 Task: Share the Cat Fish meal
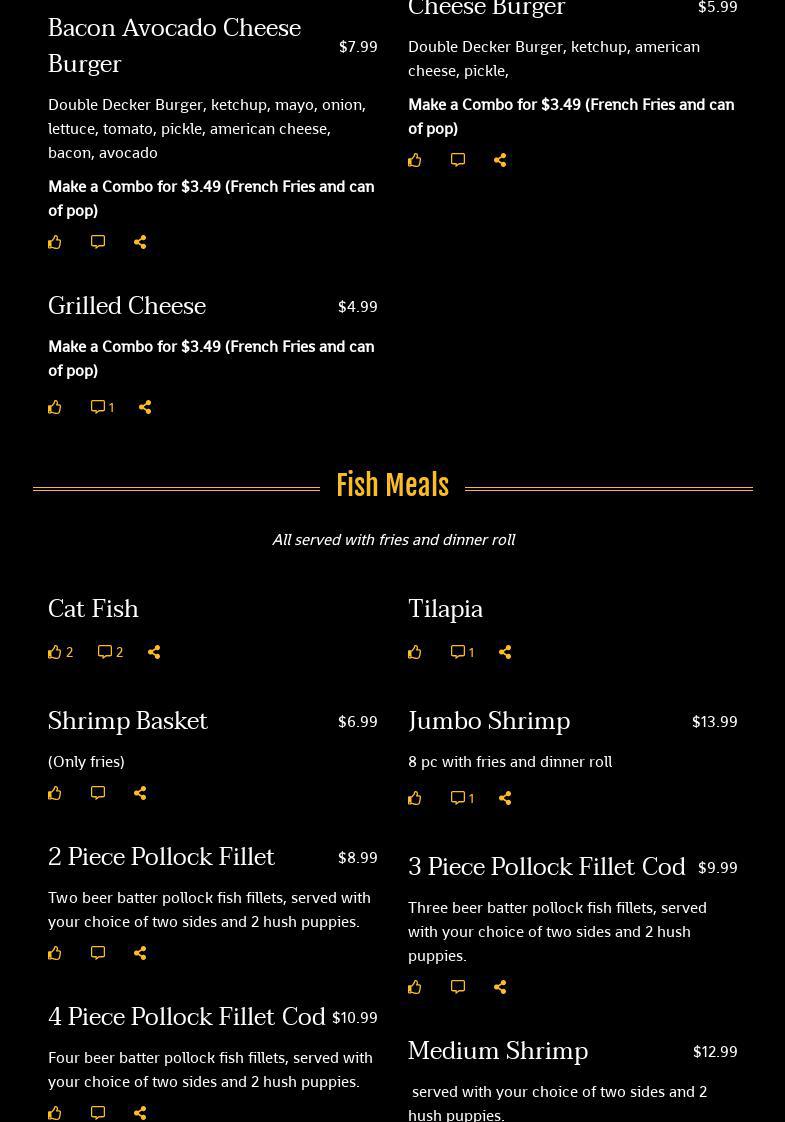[154, 652]
